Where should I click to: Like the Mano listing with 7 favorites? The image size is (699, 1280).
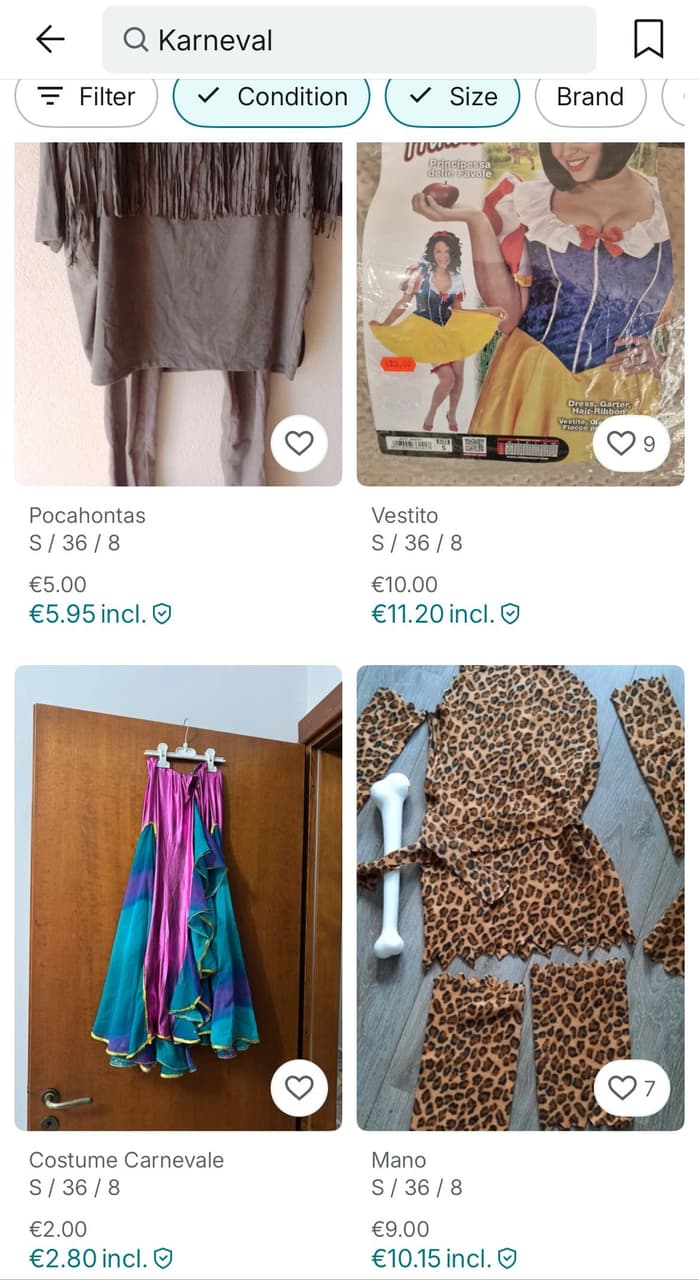point(631,1087)
